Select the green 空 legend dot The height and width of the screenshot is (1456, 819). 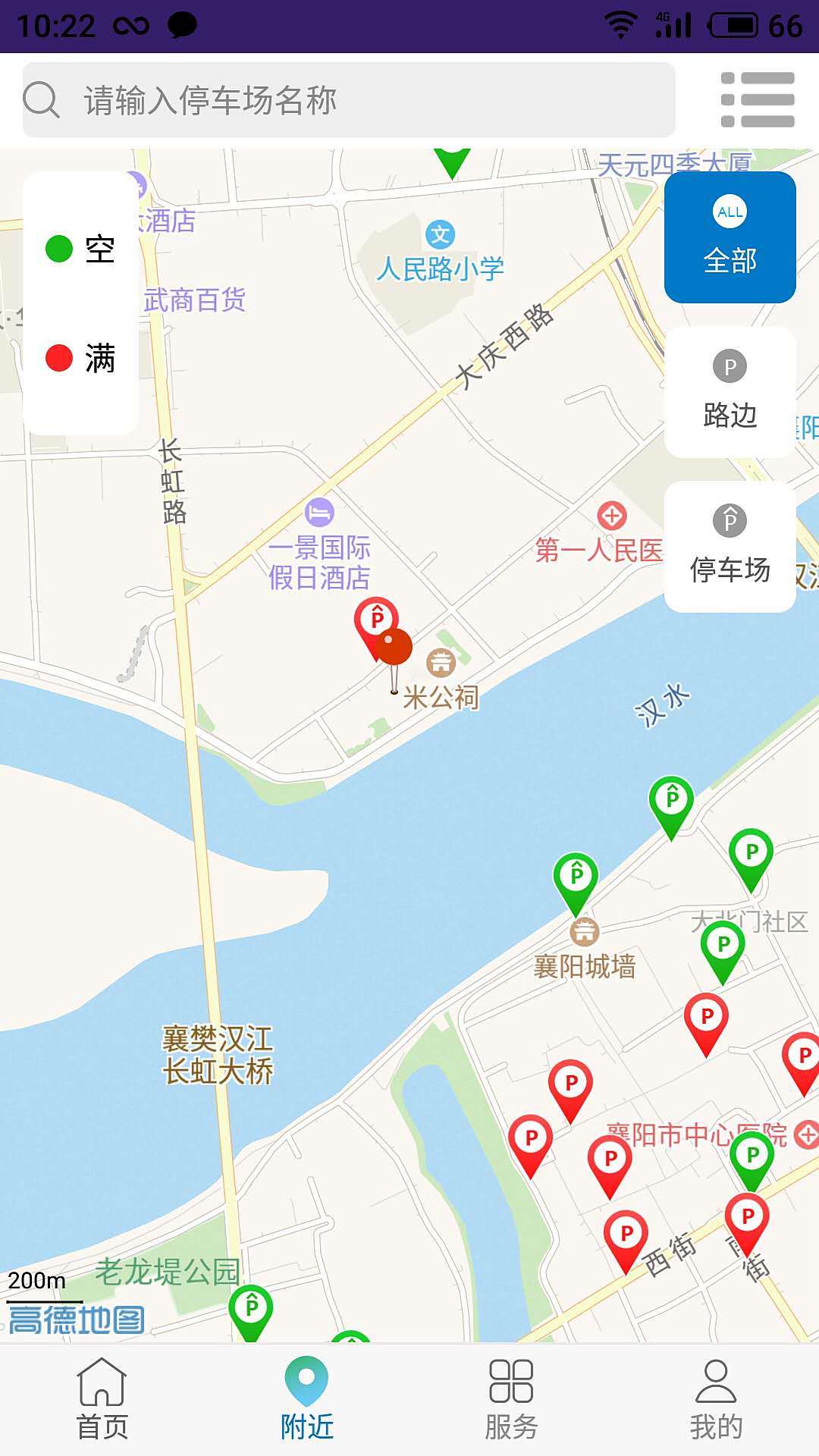click(x=58, y=248)
